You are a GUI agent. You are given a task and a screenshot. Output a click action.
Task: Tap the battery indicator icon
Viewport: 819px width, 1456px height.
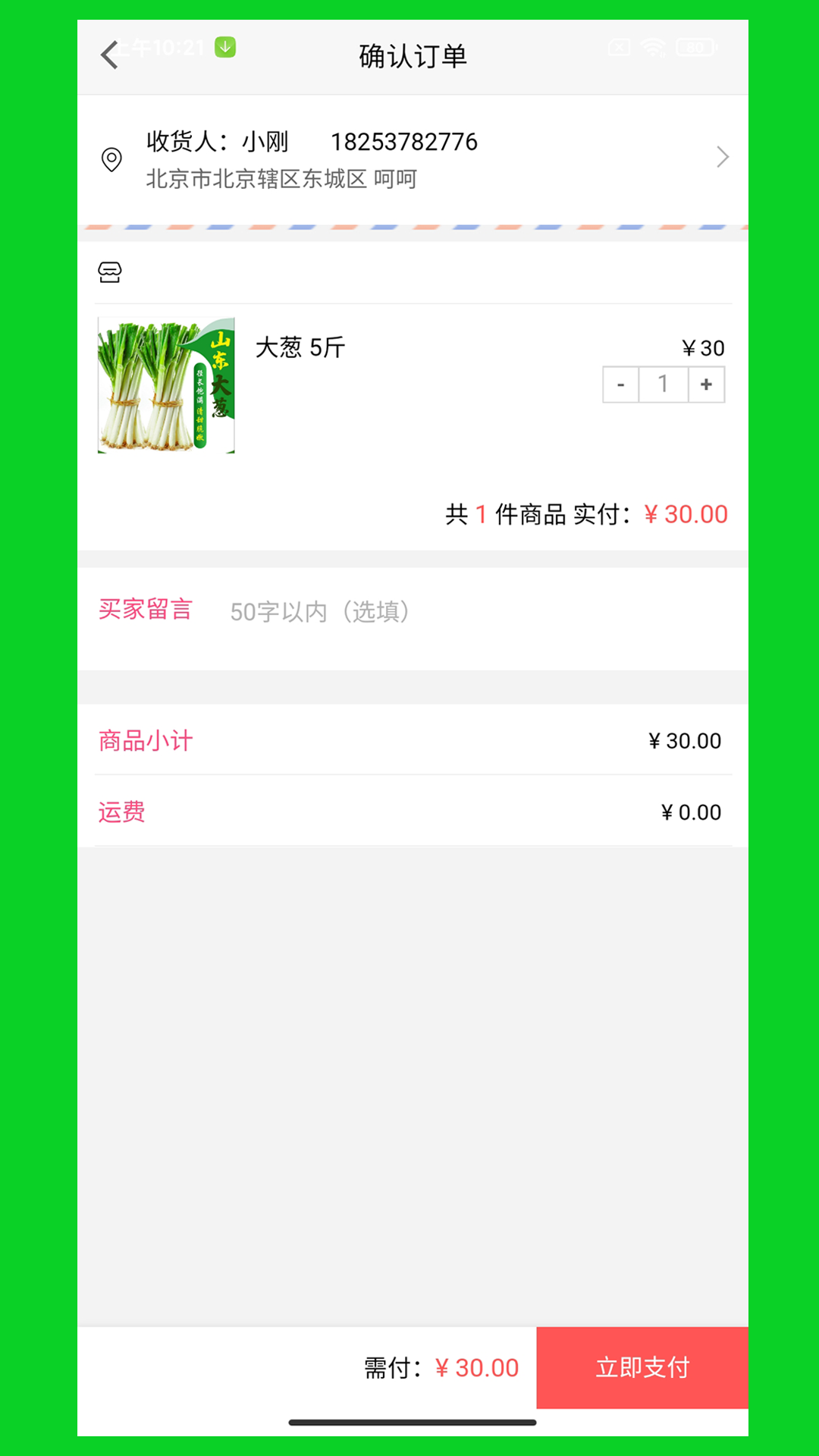[694, 47]
